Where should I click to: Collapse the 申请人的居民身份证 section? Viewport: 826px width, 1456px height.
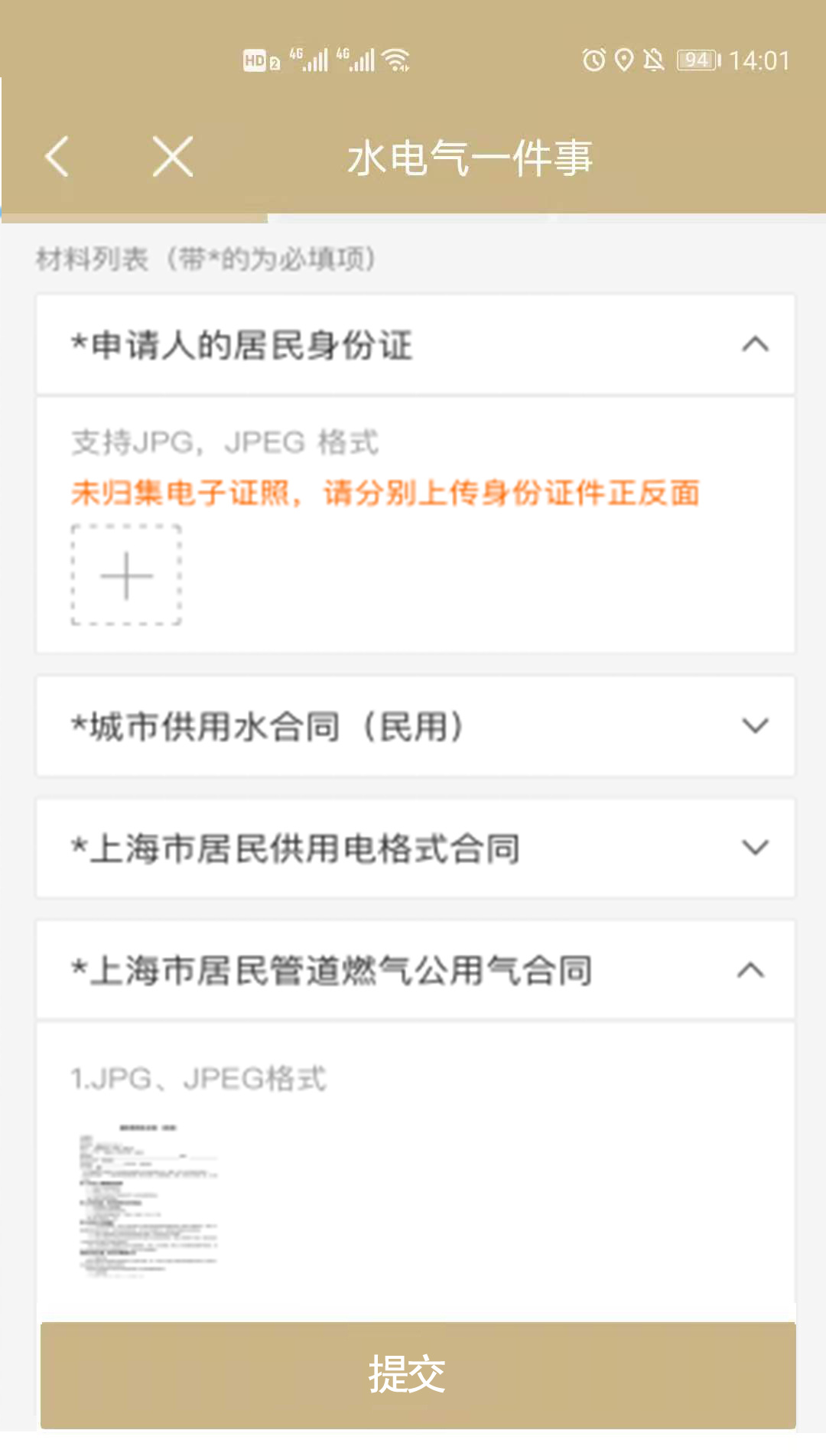pos(755,344)
